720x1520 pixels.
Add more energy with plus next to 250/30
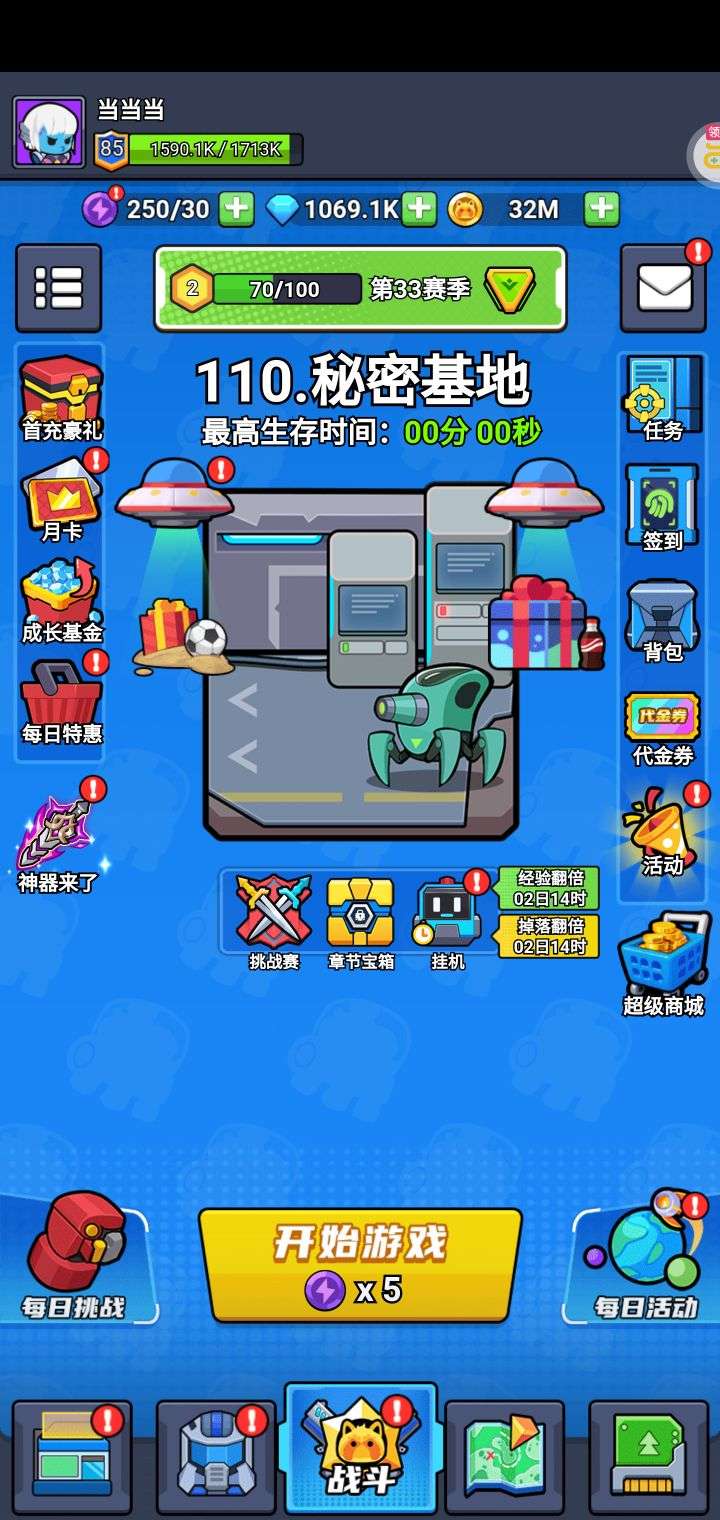pos(236,209)
